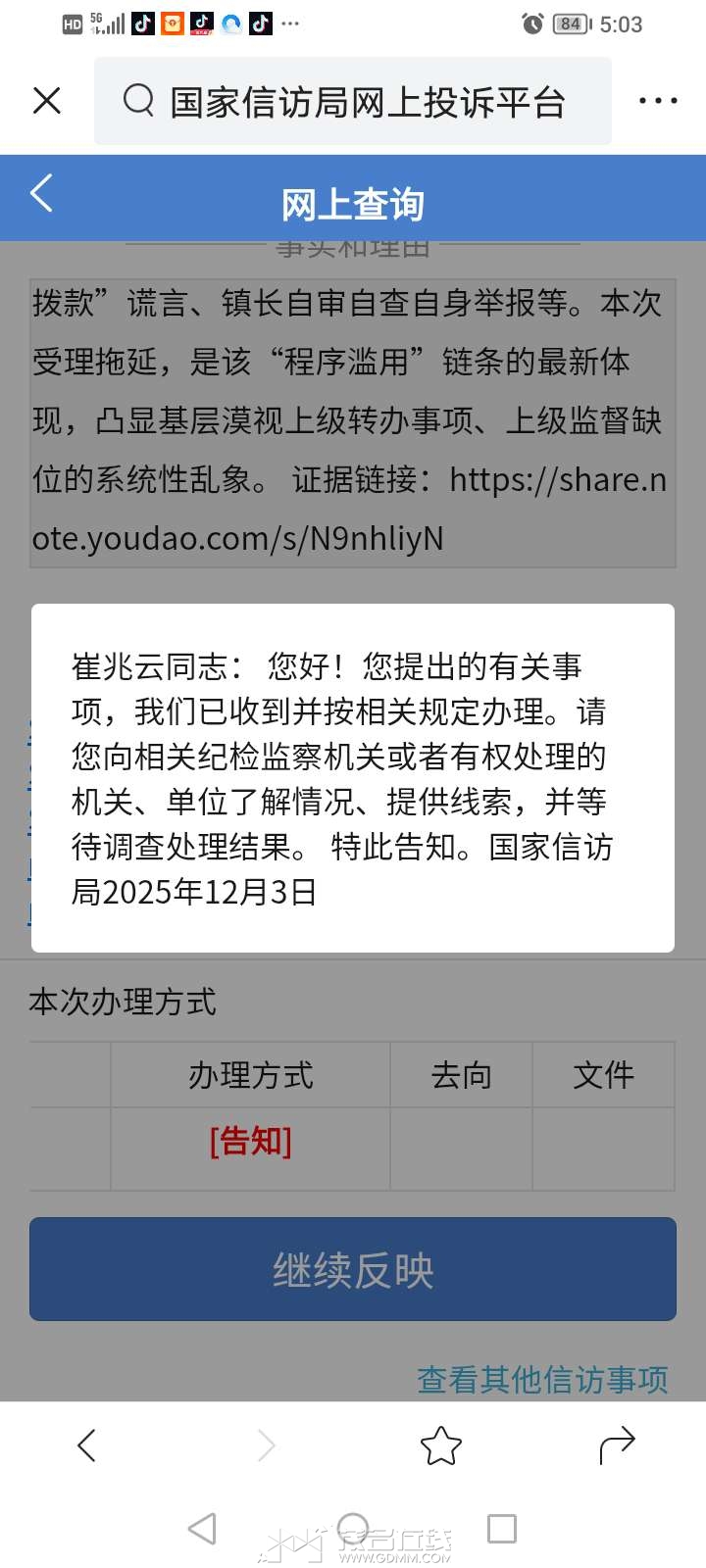Tap the system back triangle
Image resolution: width=706 pixels, height=1568 pixels.
click(202, 1529)
